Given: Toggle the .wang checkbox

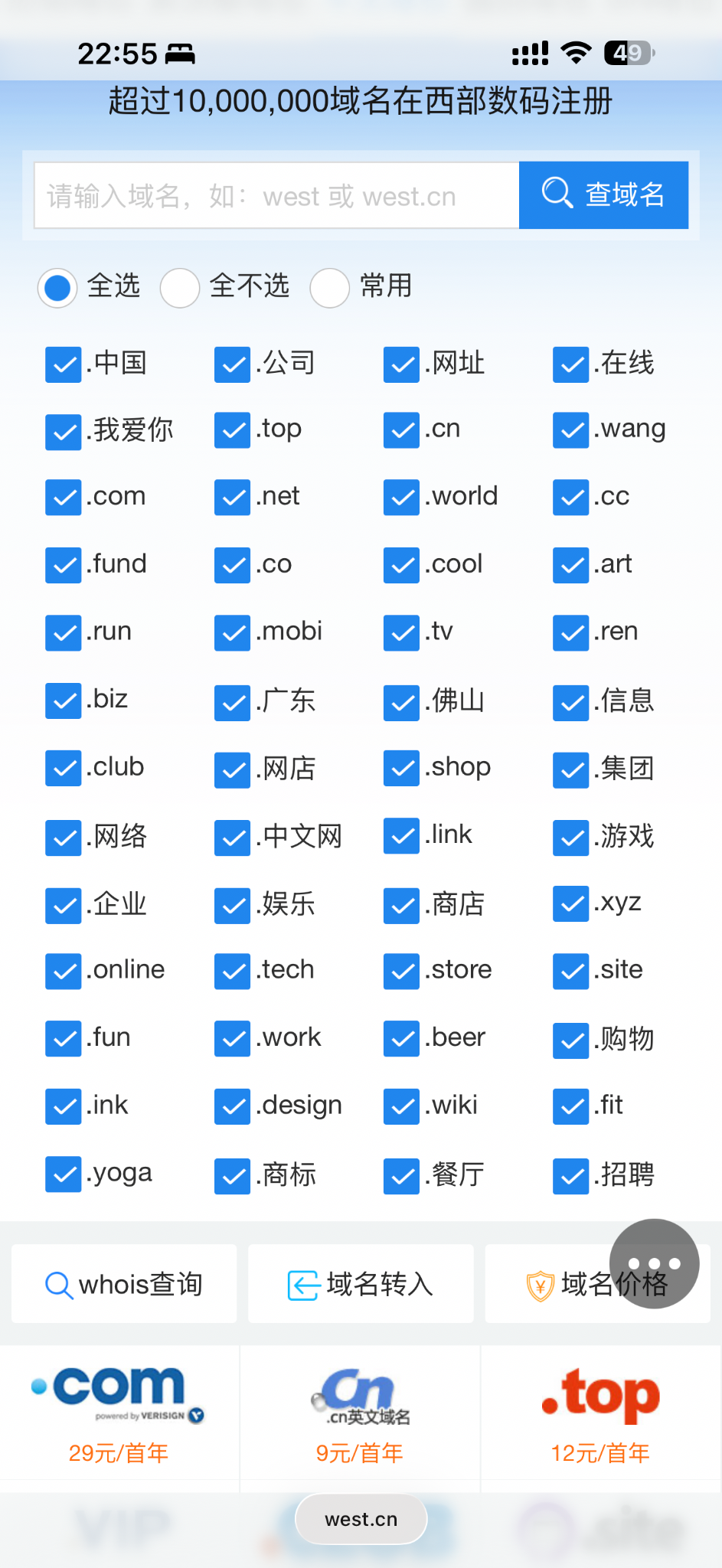Looking at the screenshot, I should pos(571,430).
